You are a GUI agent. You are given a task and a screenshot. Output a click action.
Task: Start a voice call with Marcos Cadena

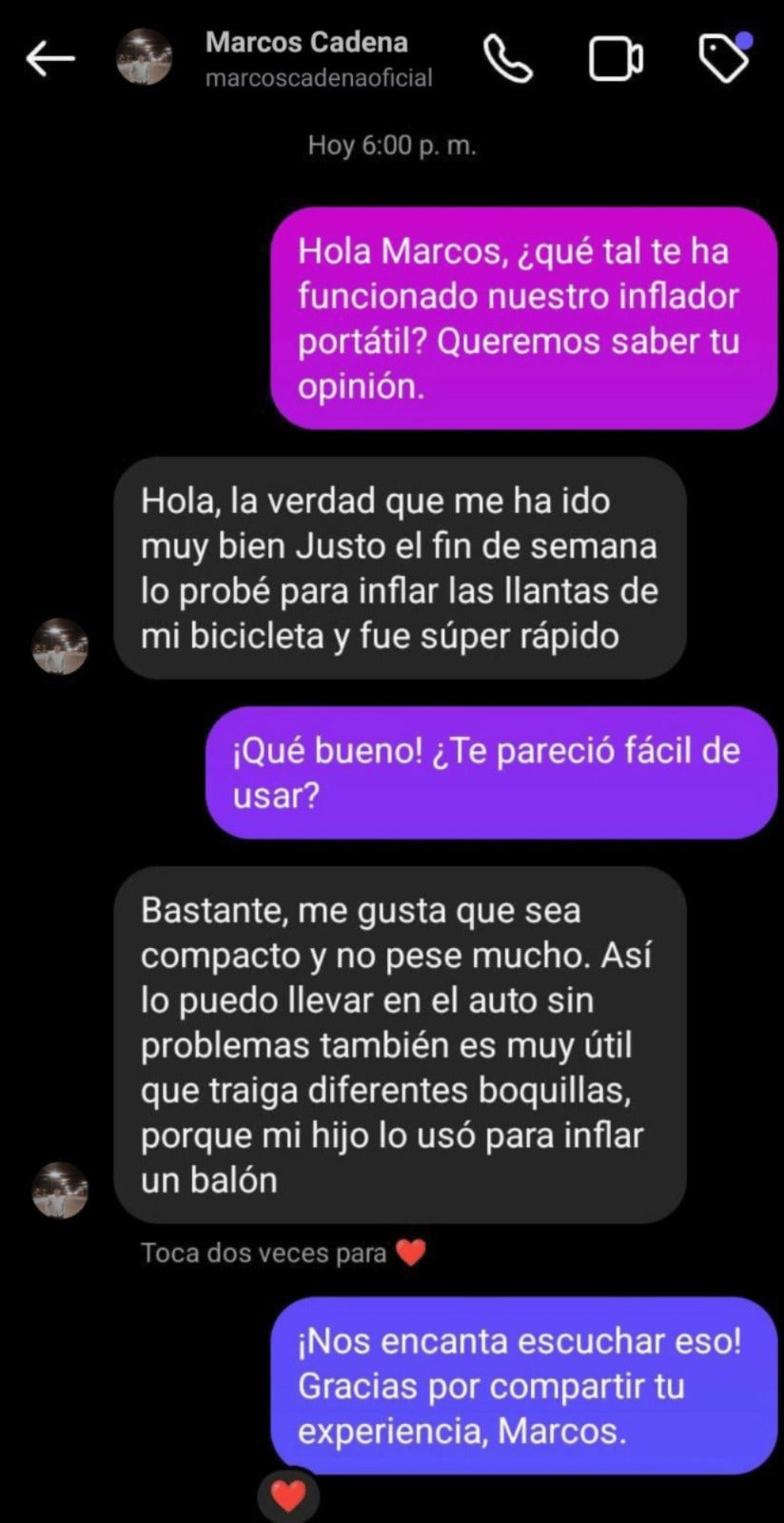pyautogui.click(x=508, y=59)
